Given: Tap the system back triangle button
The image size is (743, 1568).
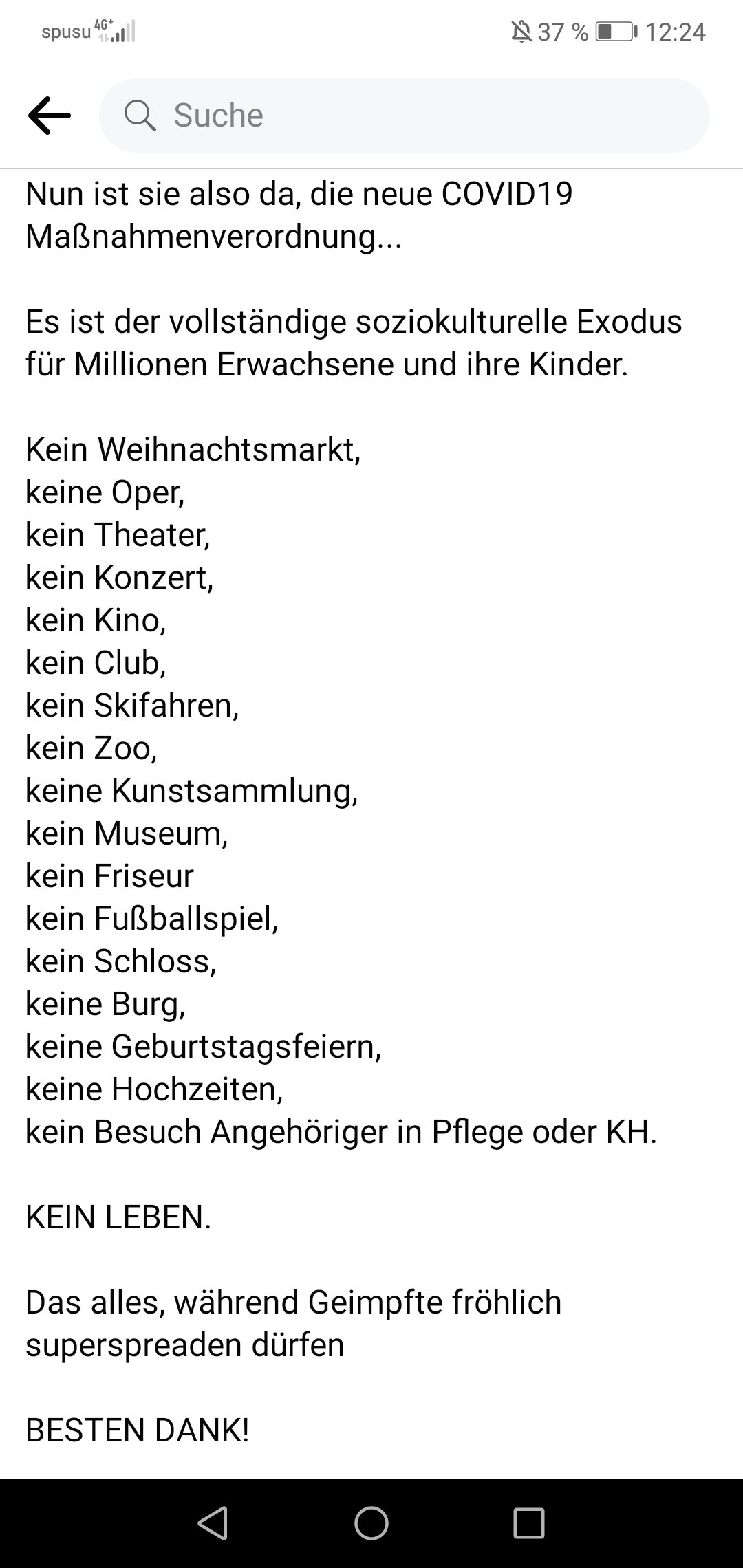Looking at the screenshot, I should [213, 1523].
